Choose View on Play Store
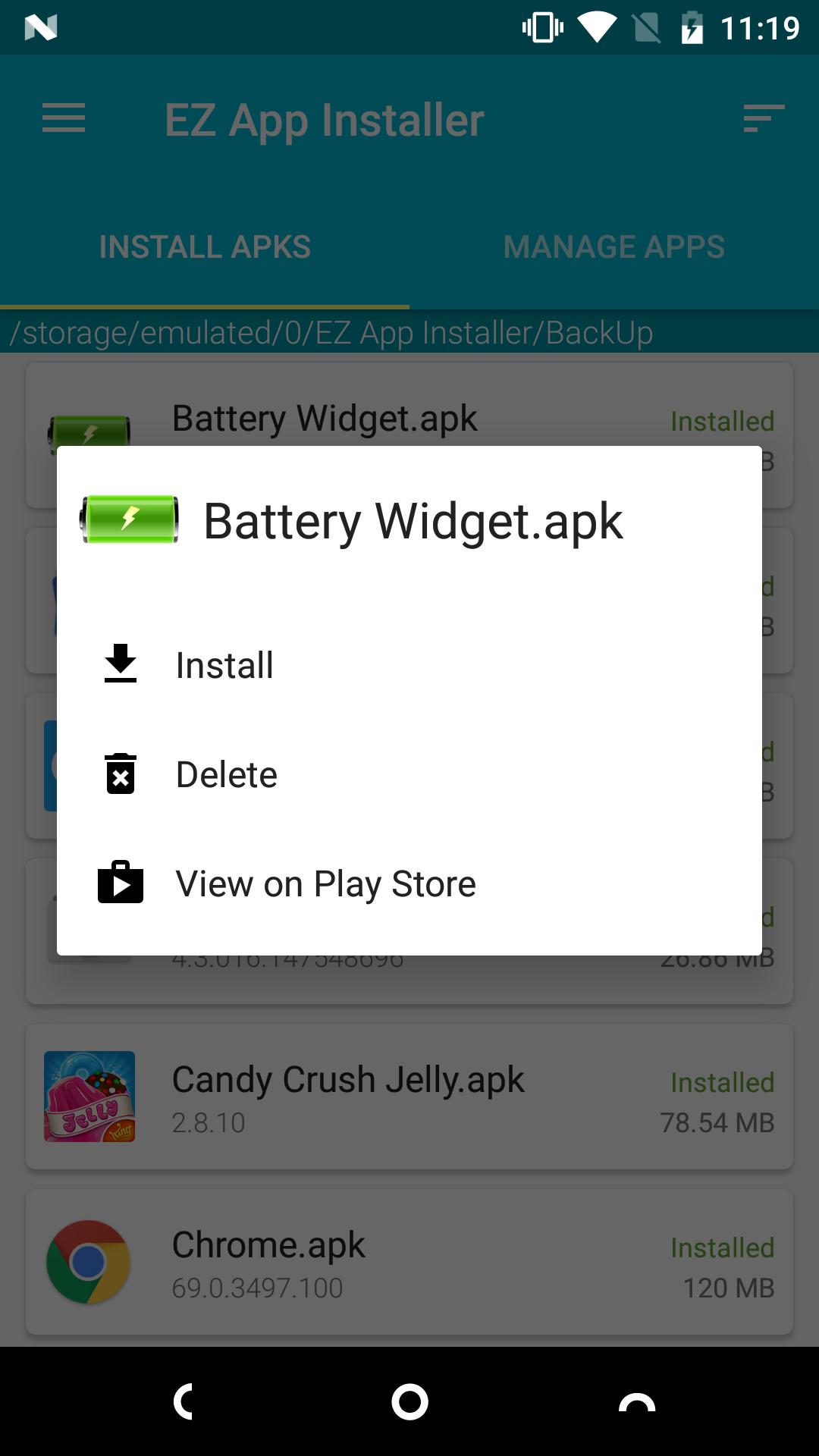Viewport: 819px width, 1456px height. coord(325,883)
